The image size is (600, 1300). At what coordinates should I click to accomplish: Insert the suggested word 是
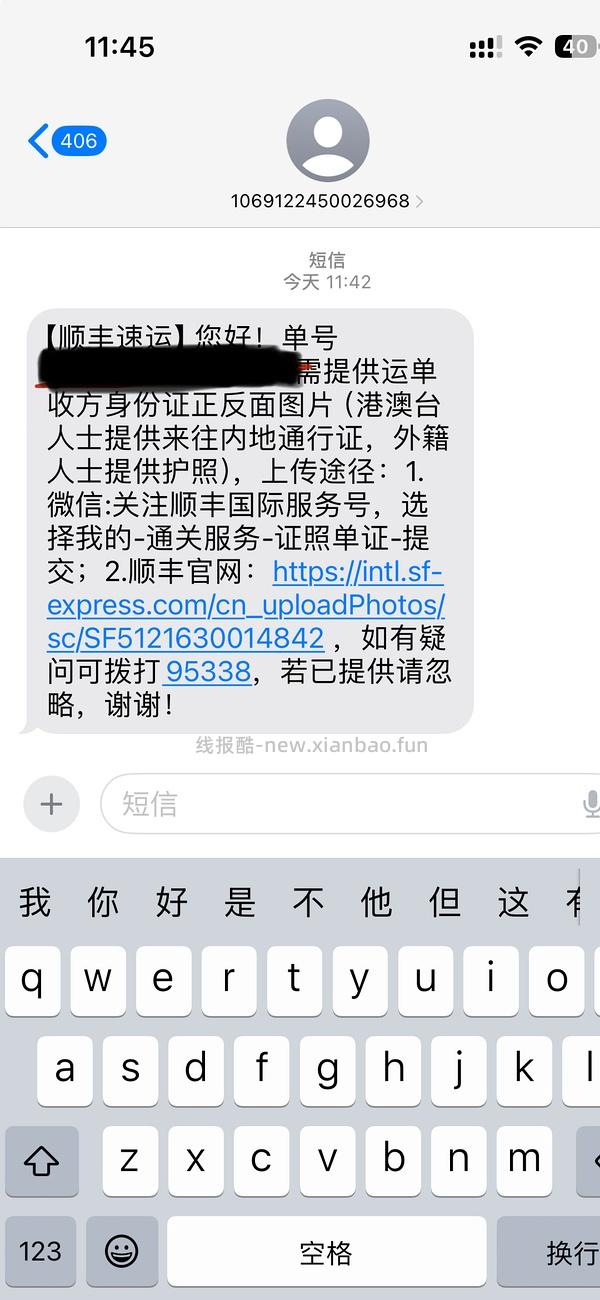click(x=240, y=902)
